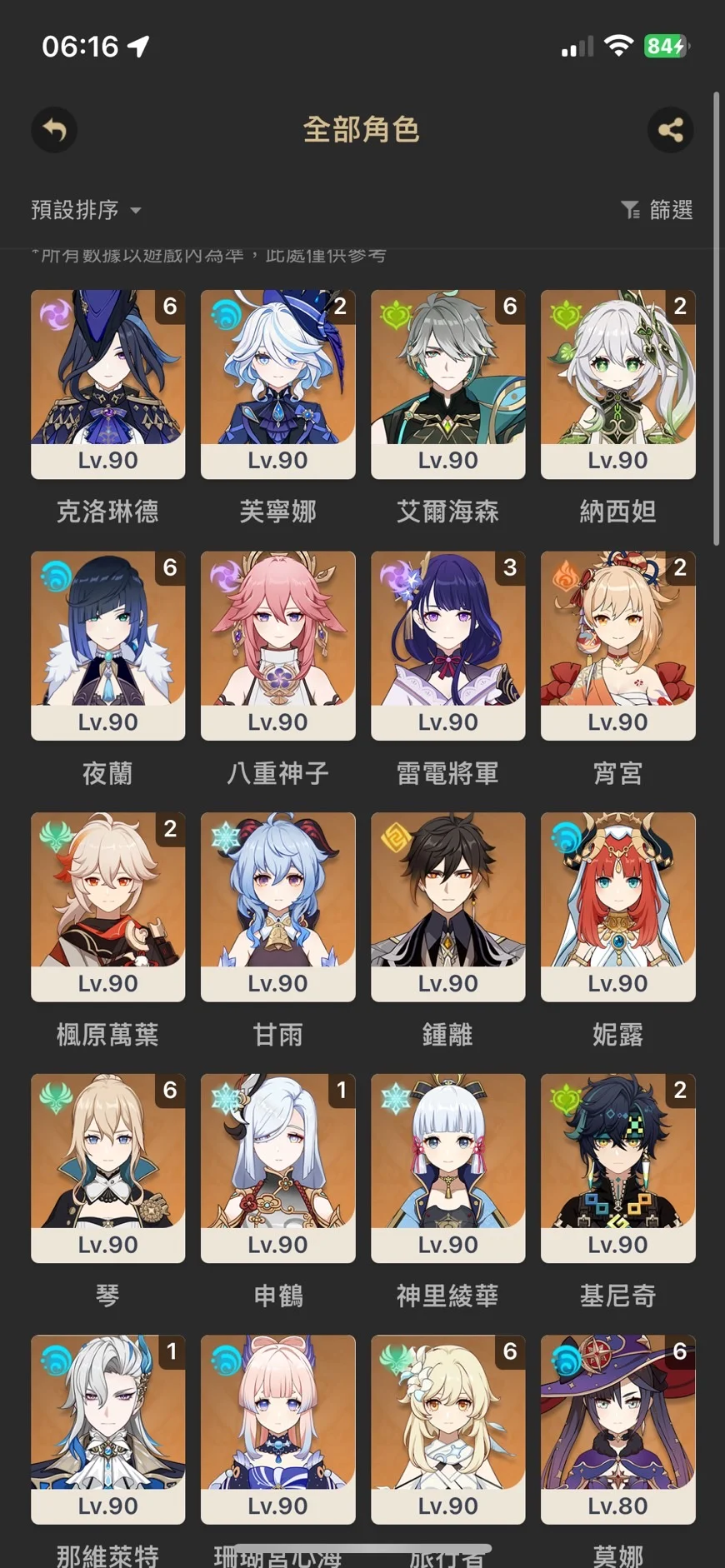Open 納西妲 character card
The image size is (725, 1568).
[617, 384]
